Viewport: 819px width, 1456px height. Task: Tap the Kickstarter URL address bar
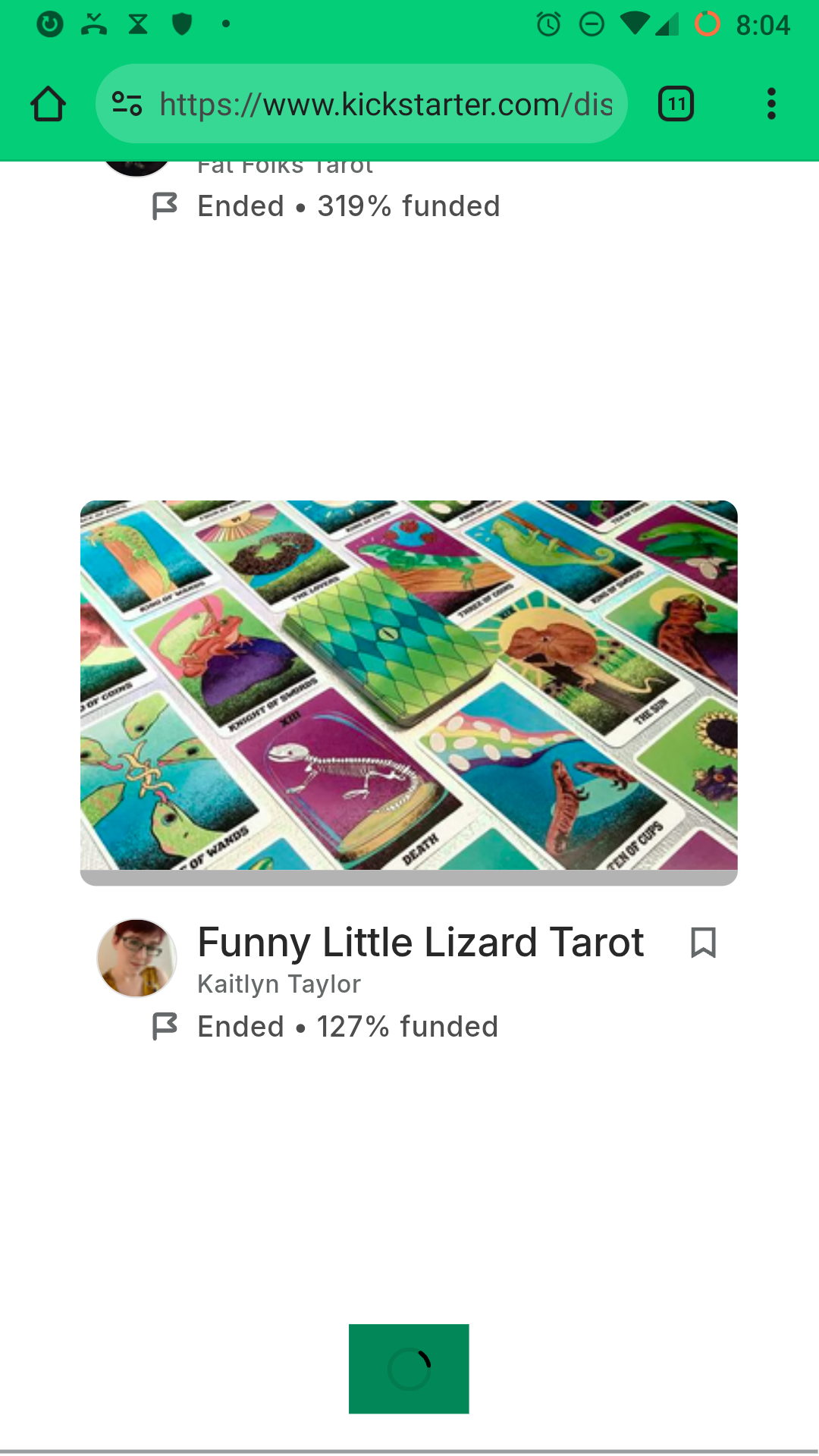coord(385,104)
